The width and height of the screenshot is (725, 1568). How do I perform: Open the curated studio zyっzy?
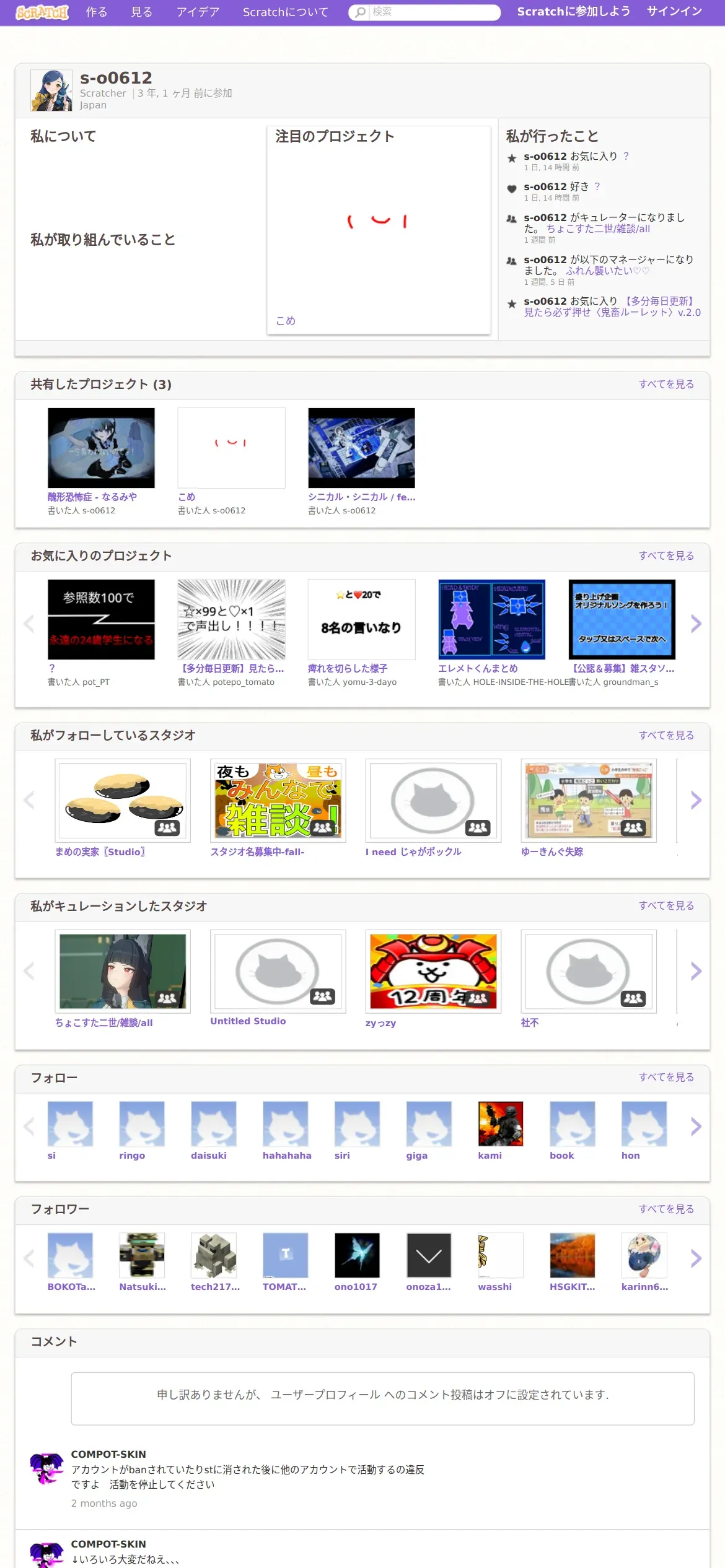coord(380,1022)
